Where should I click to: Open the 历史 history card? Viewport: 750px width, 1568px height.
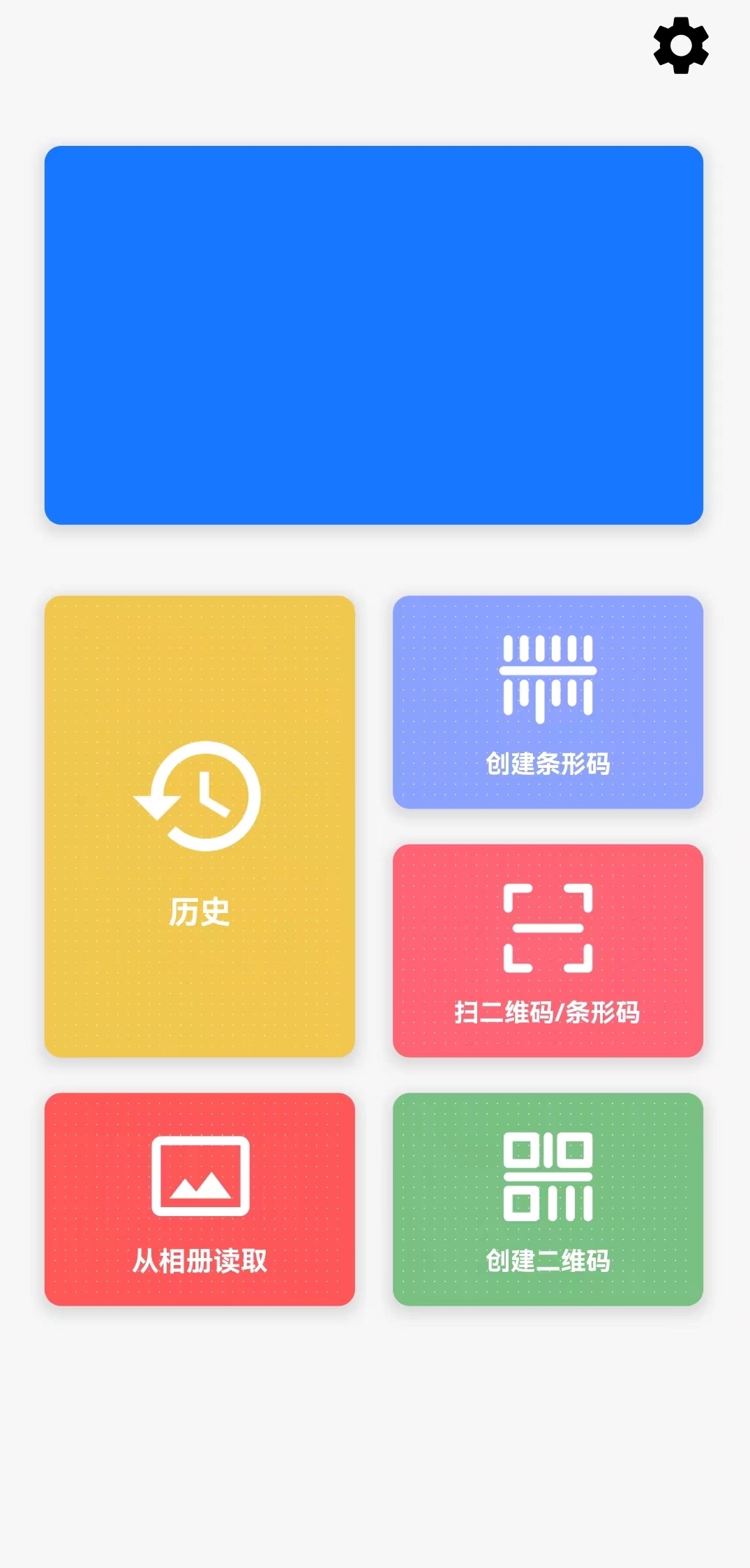pos(200,826)
